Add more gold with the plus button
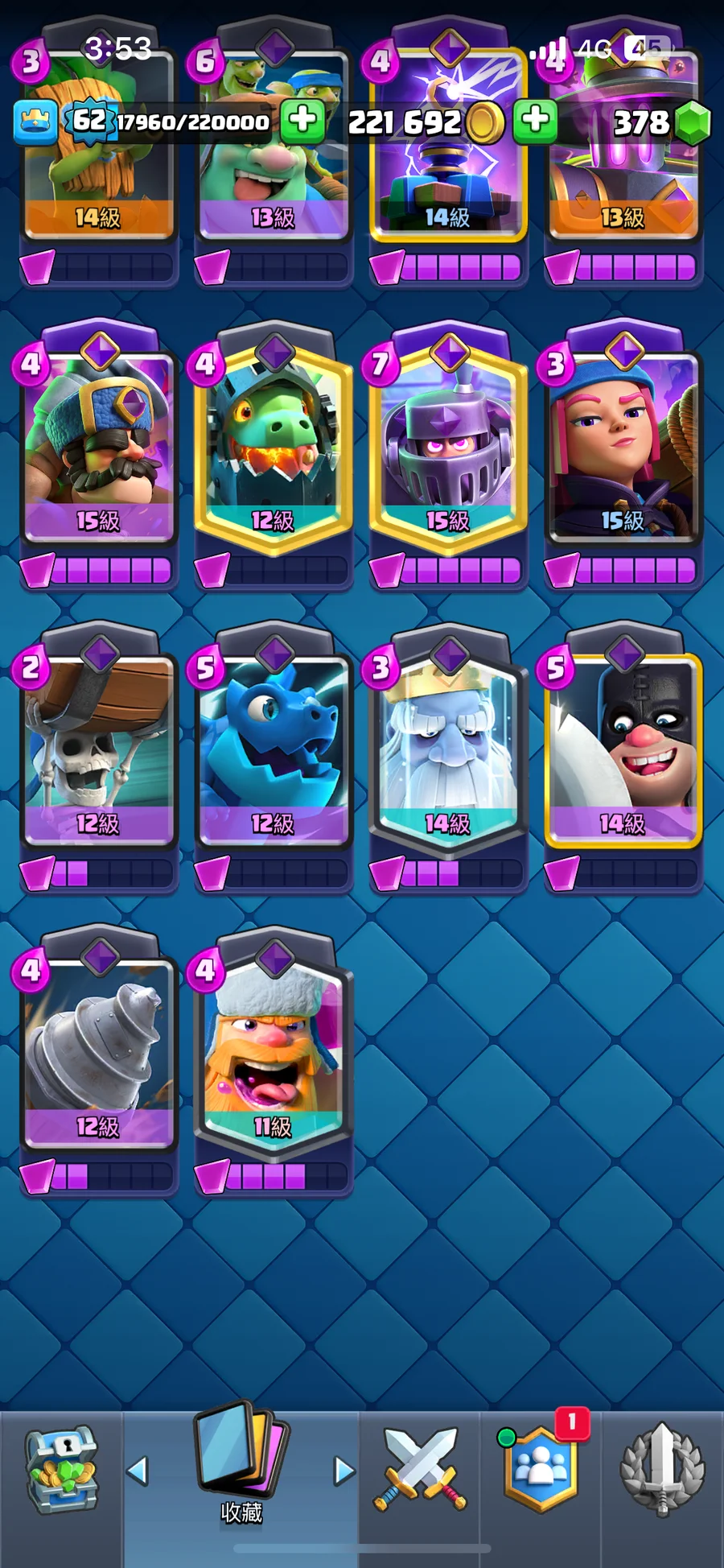Viewport: 724px width, 1568px height. click(535, 121)
